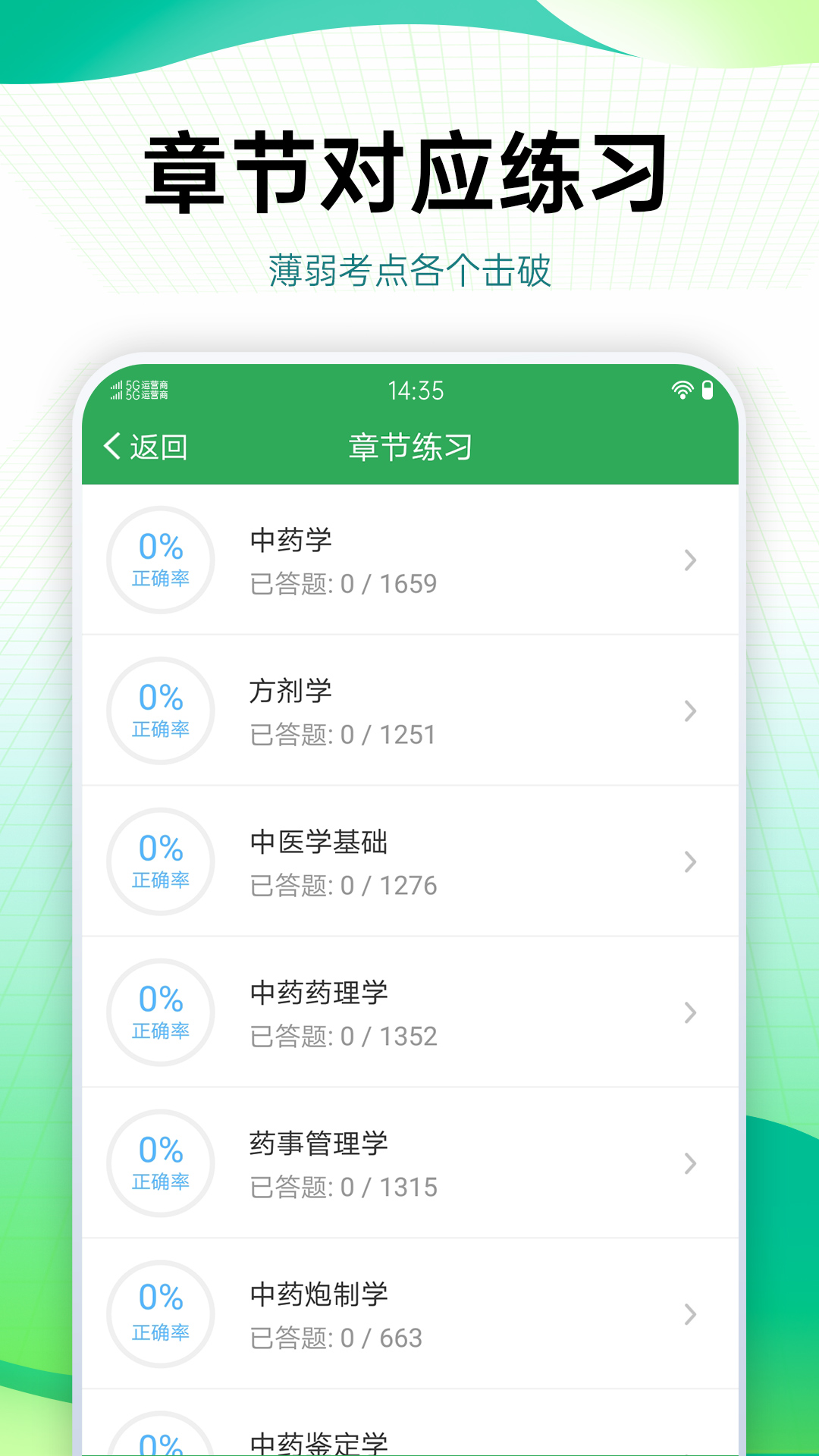Image resolution: width=819 pixels, height=1456 pixels.
Task: Expand the 药事管理学 chapter via its chevron
Action: click(689, 1164)
